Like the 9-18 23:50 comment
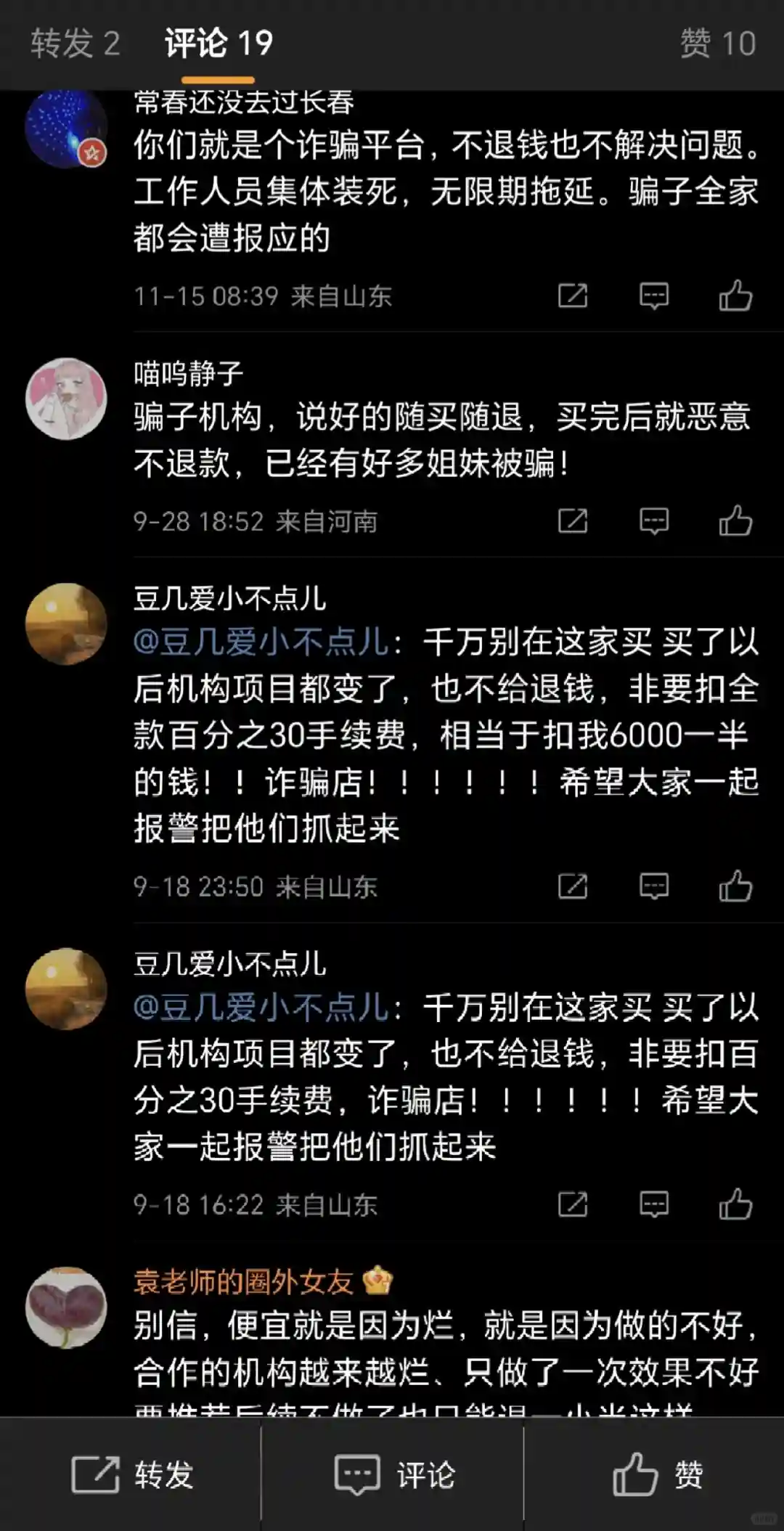Image resolution: width=784 pixels, height=1531 pixels. pyautogui.click(x=735, y=886)
